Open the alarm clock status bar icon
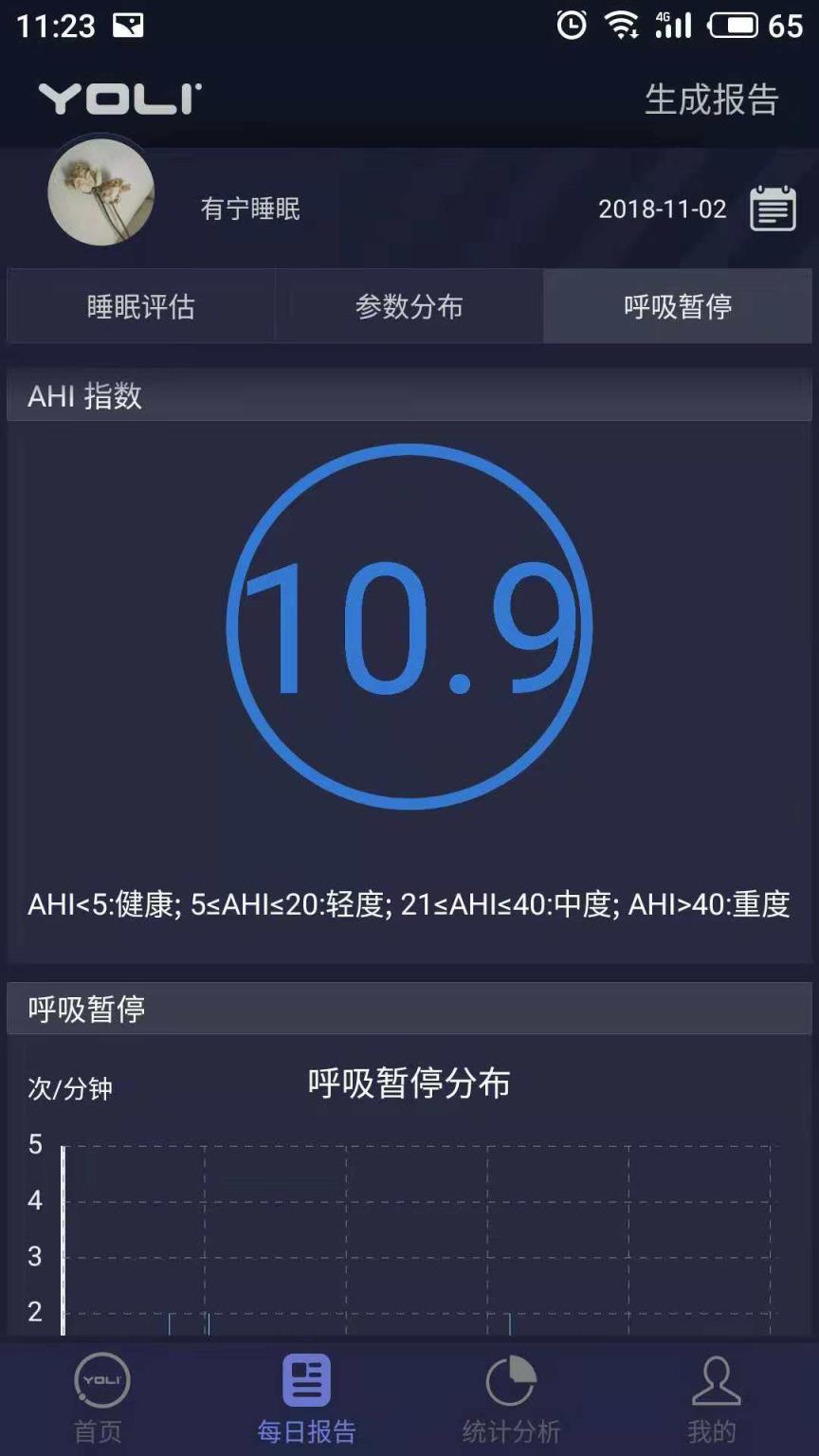 click(x=570, y=24)
